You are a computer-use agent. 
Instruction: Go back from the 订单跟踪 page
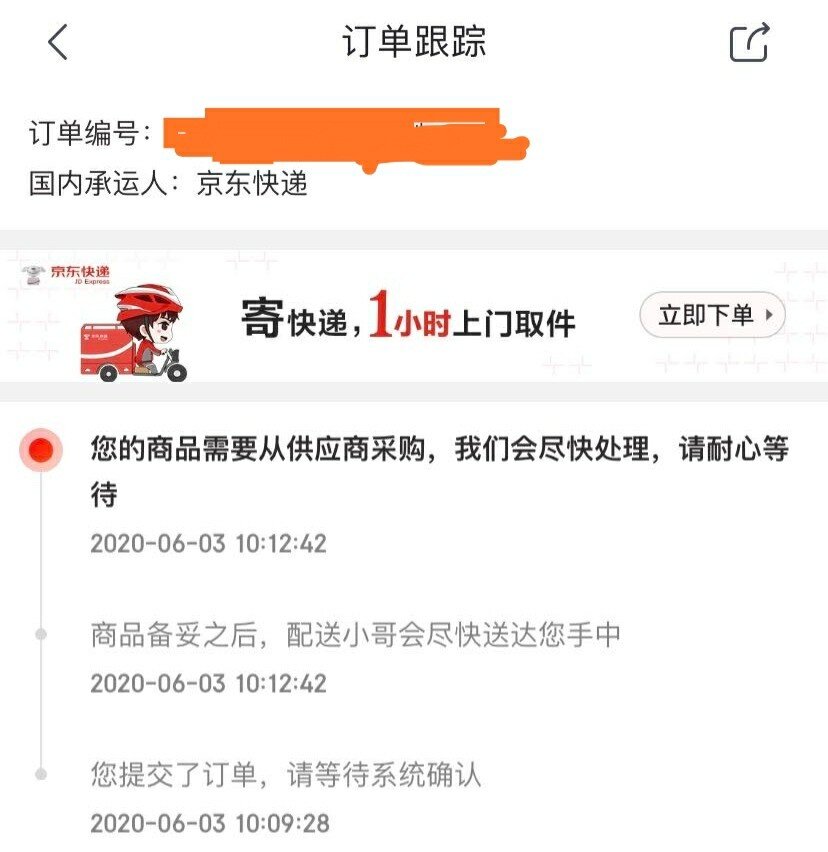point(58,42)
